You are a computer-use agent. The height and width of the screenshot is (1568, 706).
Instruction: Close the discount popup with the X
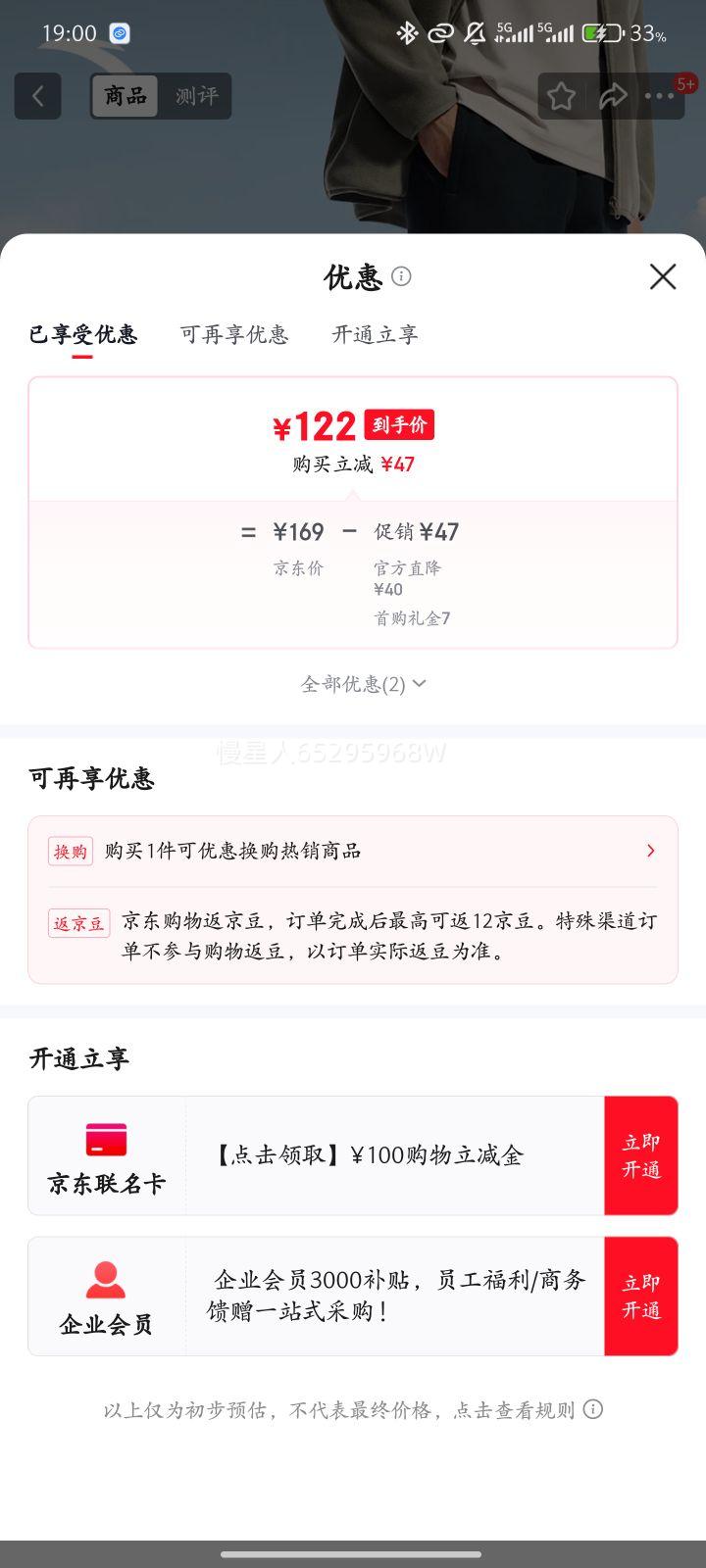click(663, 277)
